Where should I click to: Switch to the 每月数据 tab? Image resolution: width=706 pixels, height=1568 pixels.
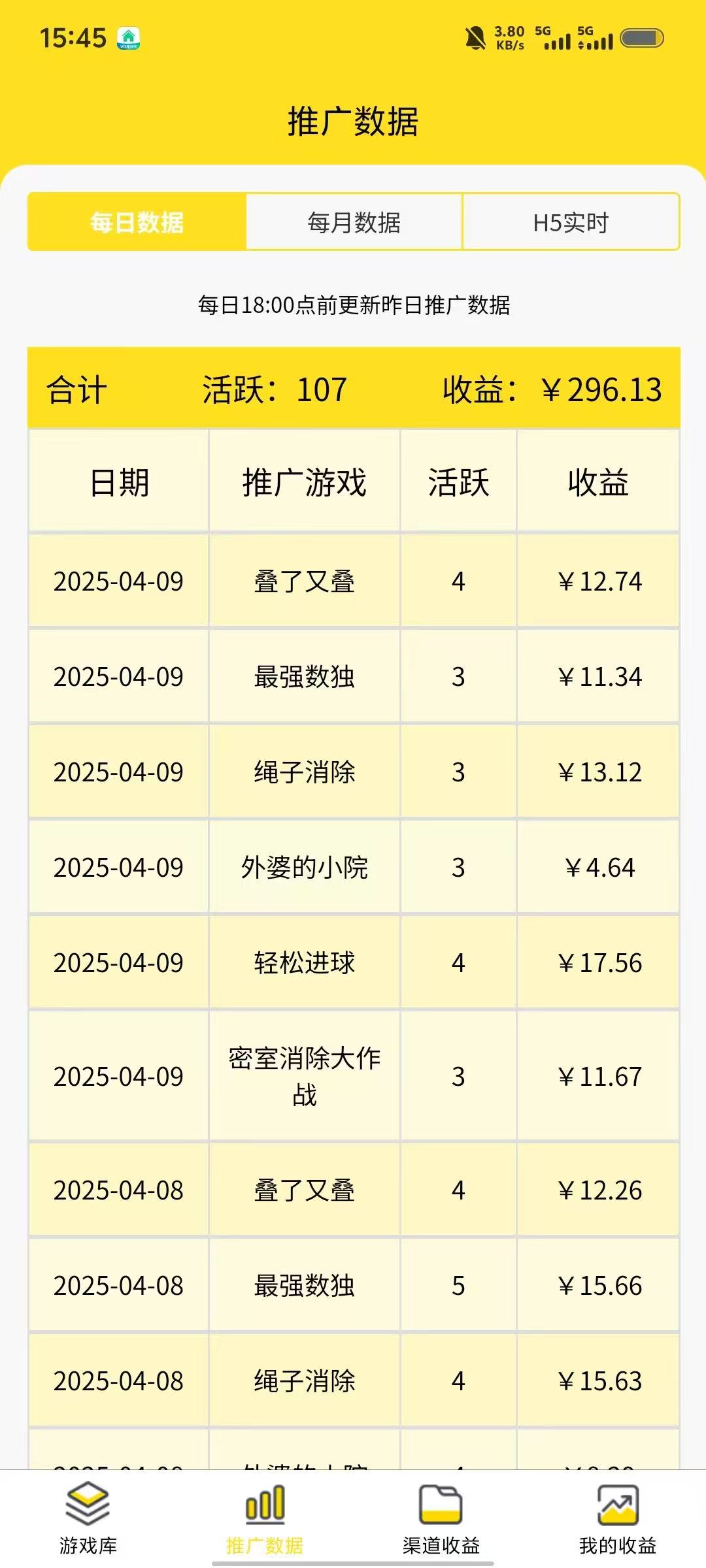(354, 222)
